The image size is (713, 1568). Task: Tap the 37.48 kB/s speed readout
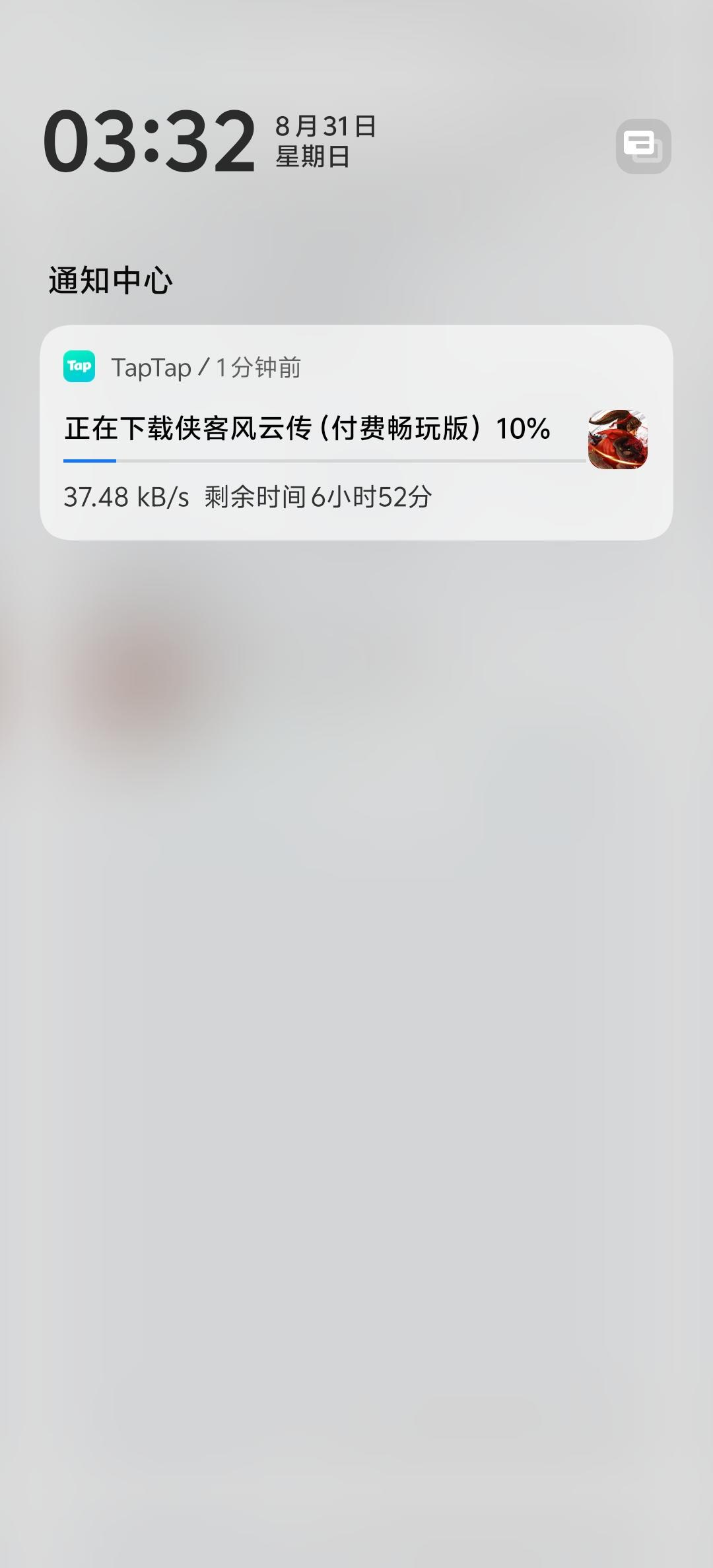[x=127, y=497]
